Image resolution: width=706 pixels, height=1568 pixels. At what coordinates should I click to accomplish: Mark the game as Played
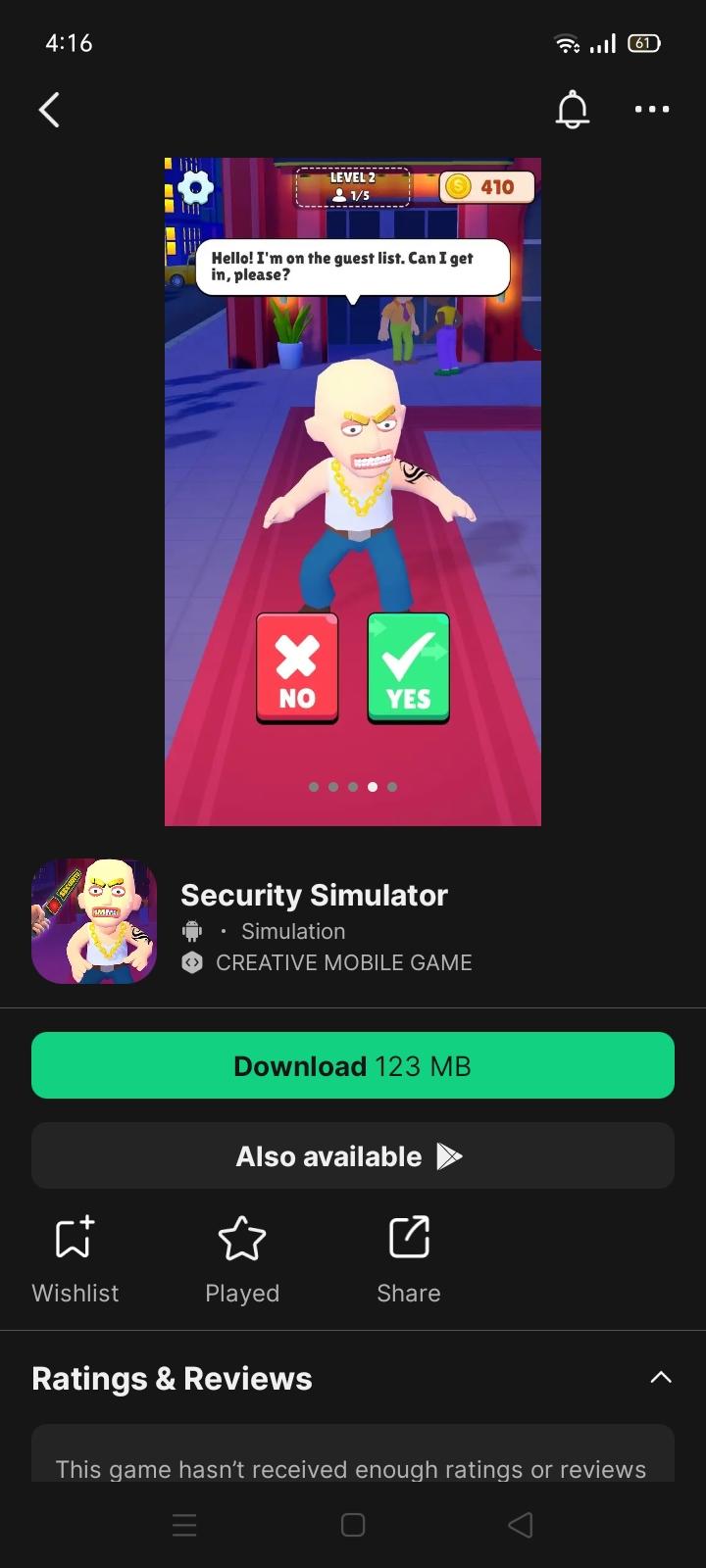click(242, 1258)
